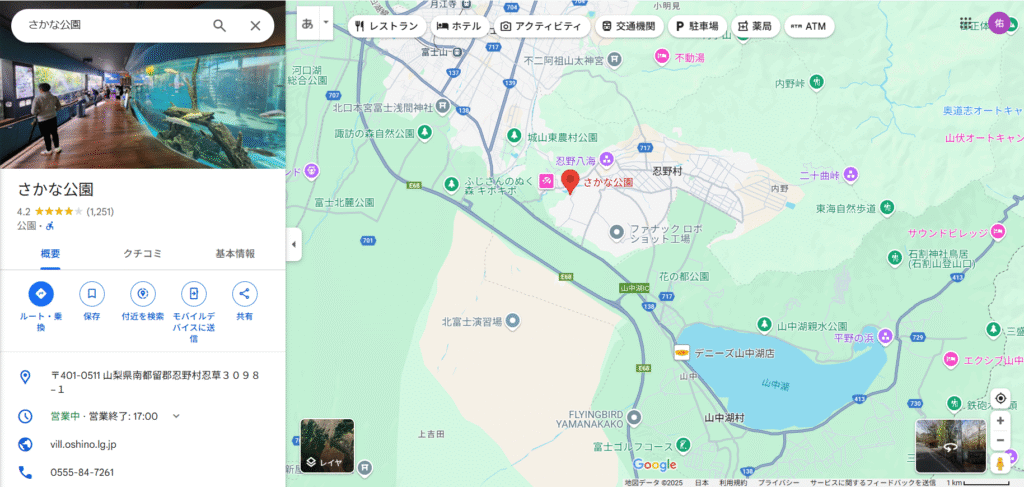The image size is (1024, 487).
Task: Send the place to your mobile device
Action: point(194,294)
